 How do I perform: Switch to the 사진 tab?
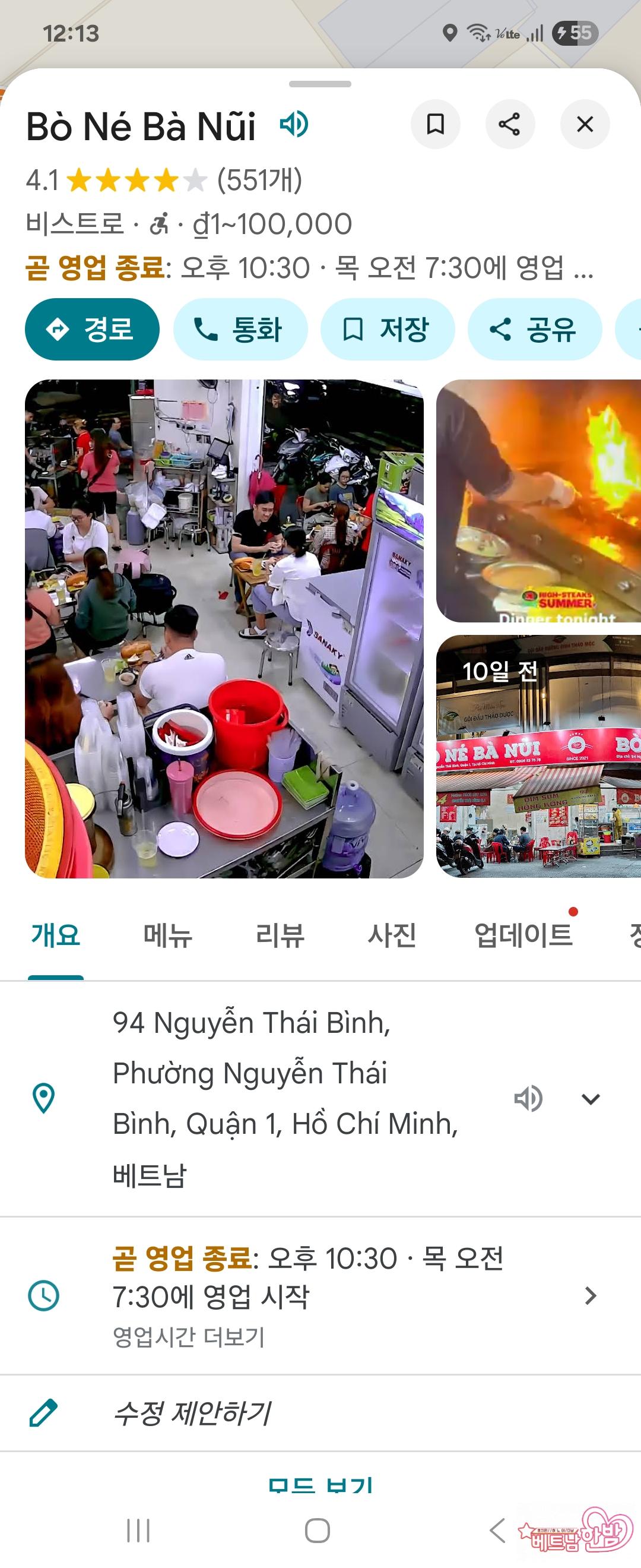392,935
